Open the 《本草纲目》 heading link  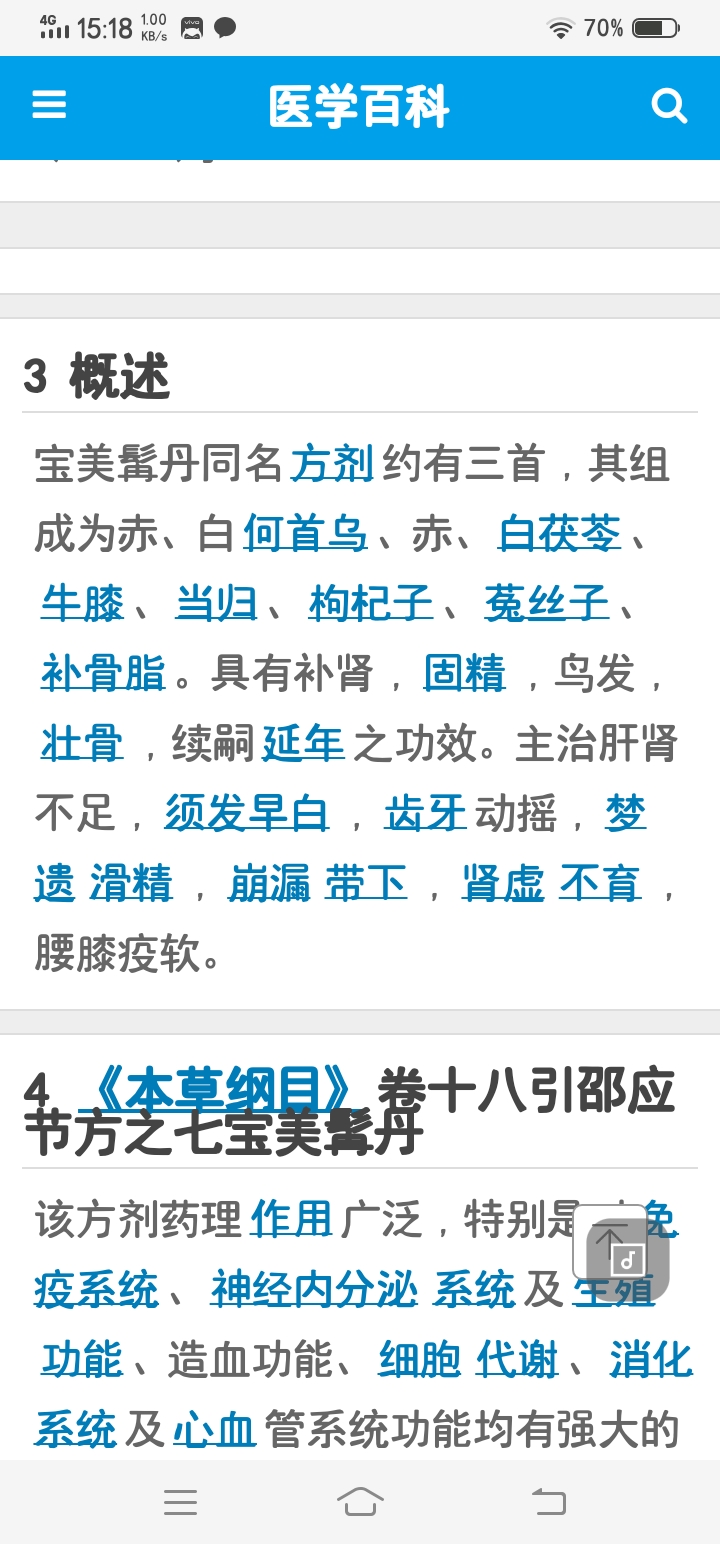223,1091
